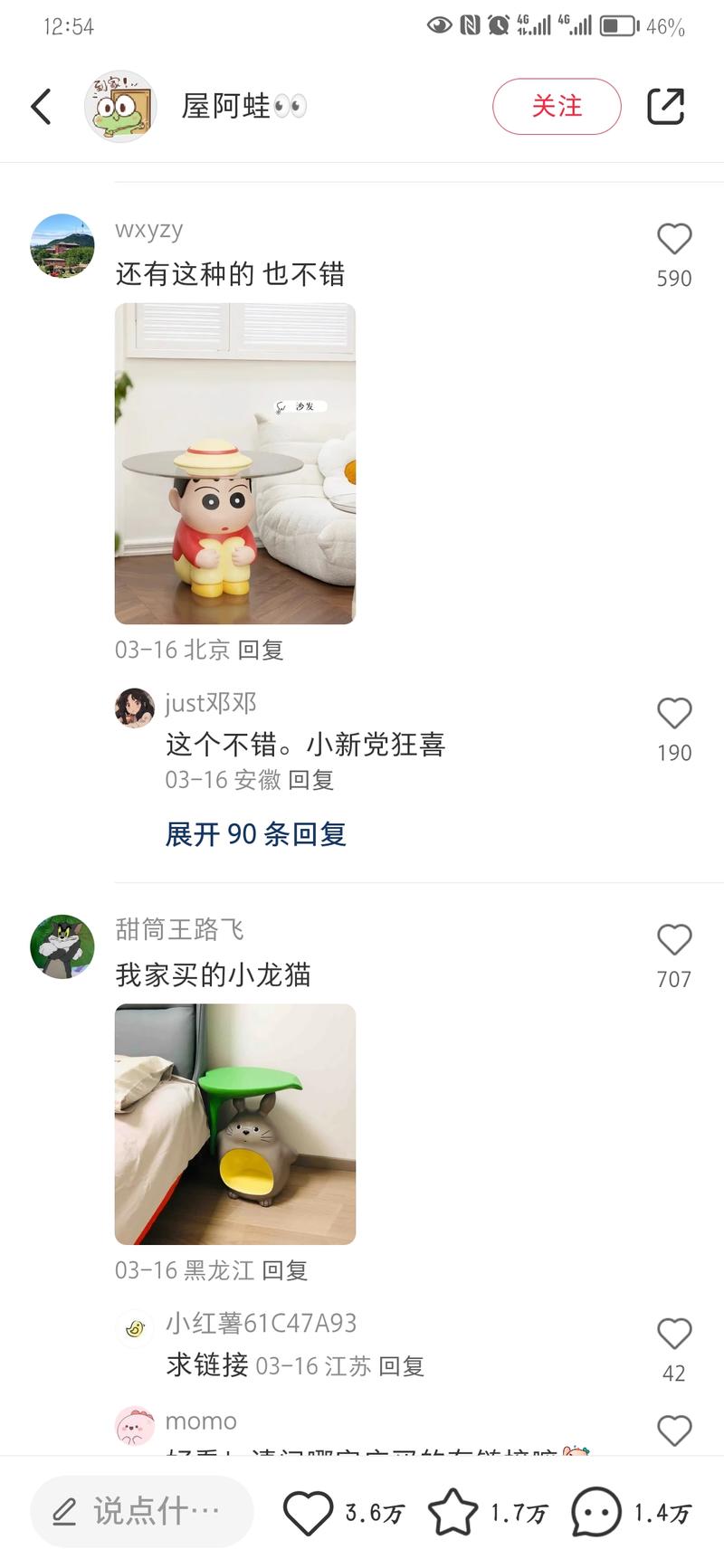
Task: Open 屋阿蛙's profile avatar
Action: pos(120,106)
